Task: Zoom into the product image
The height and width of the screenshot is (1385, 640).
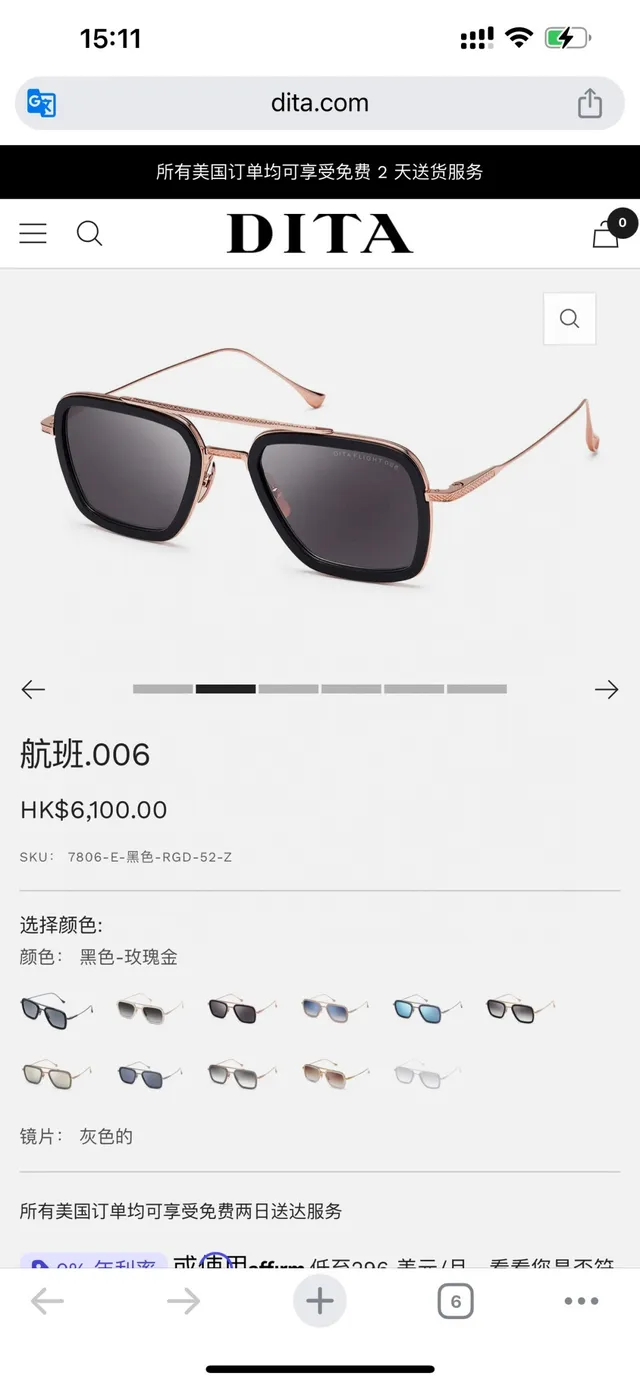Action: coord(570,318)
